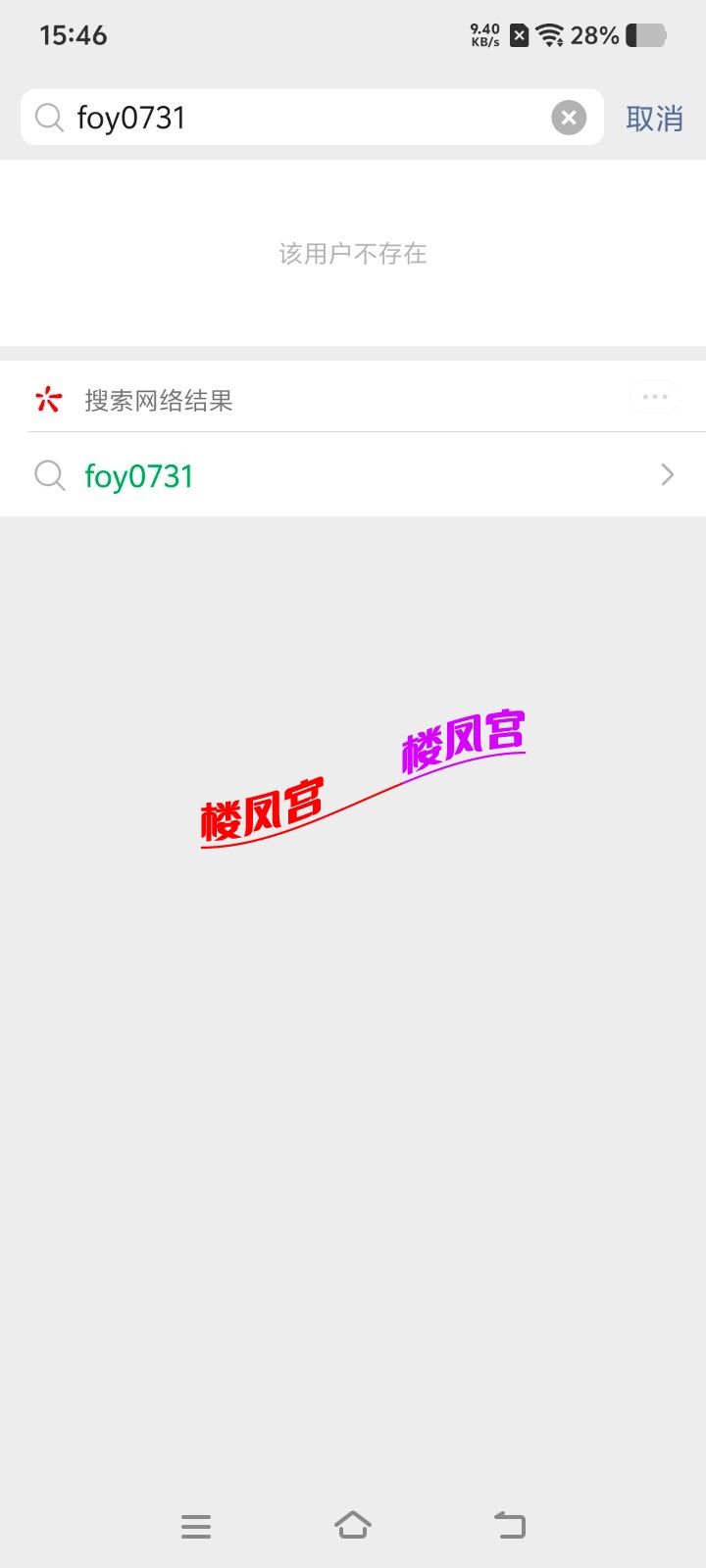The width and height of the screenshot is (706, 1568).
Task: Clear the search text with the X icon
Action: point(568,117)
